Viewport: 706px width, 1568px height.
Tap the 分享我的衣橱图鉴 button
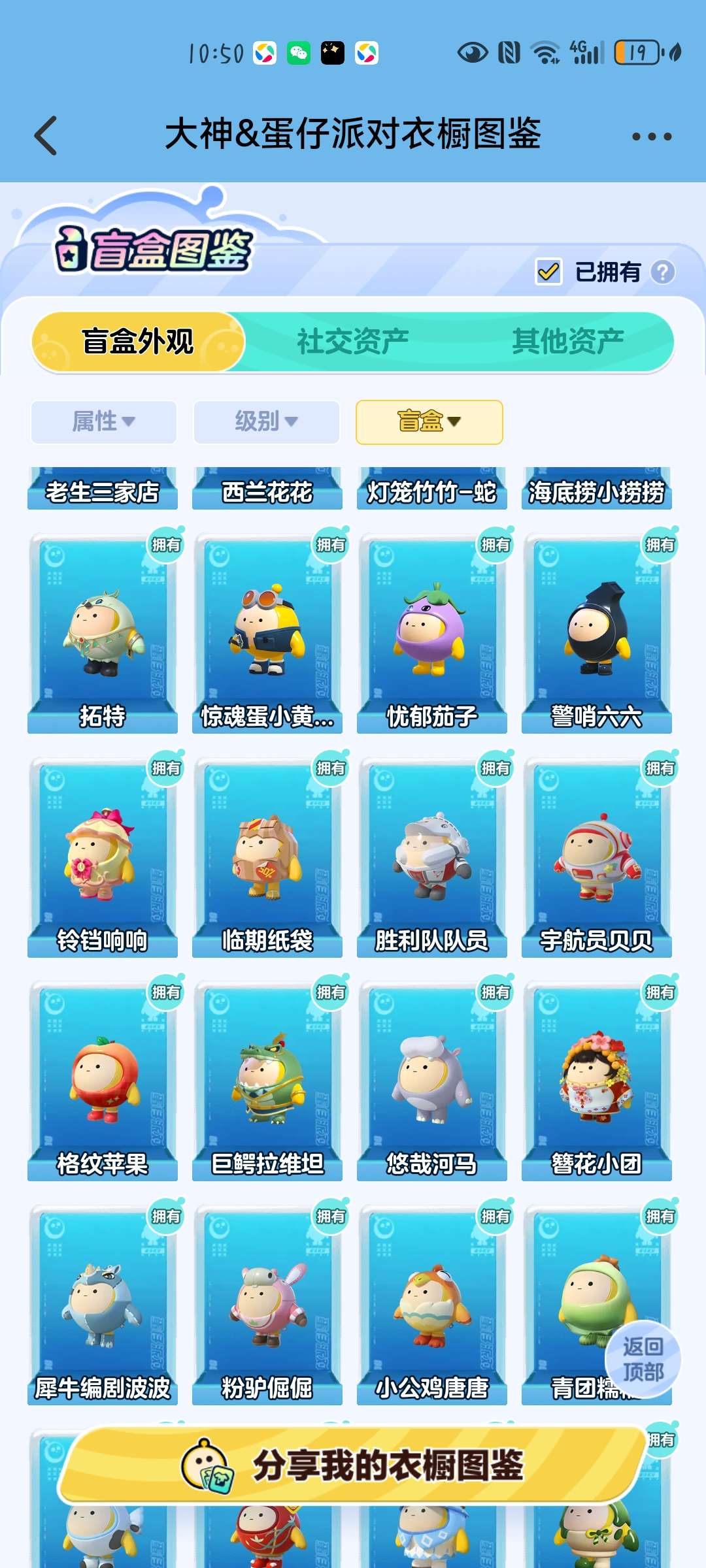click(353, 1466)
